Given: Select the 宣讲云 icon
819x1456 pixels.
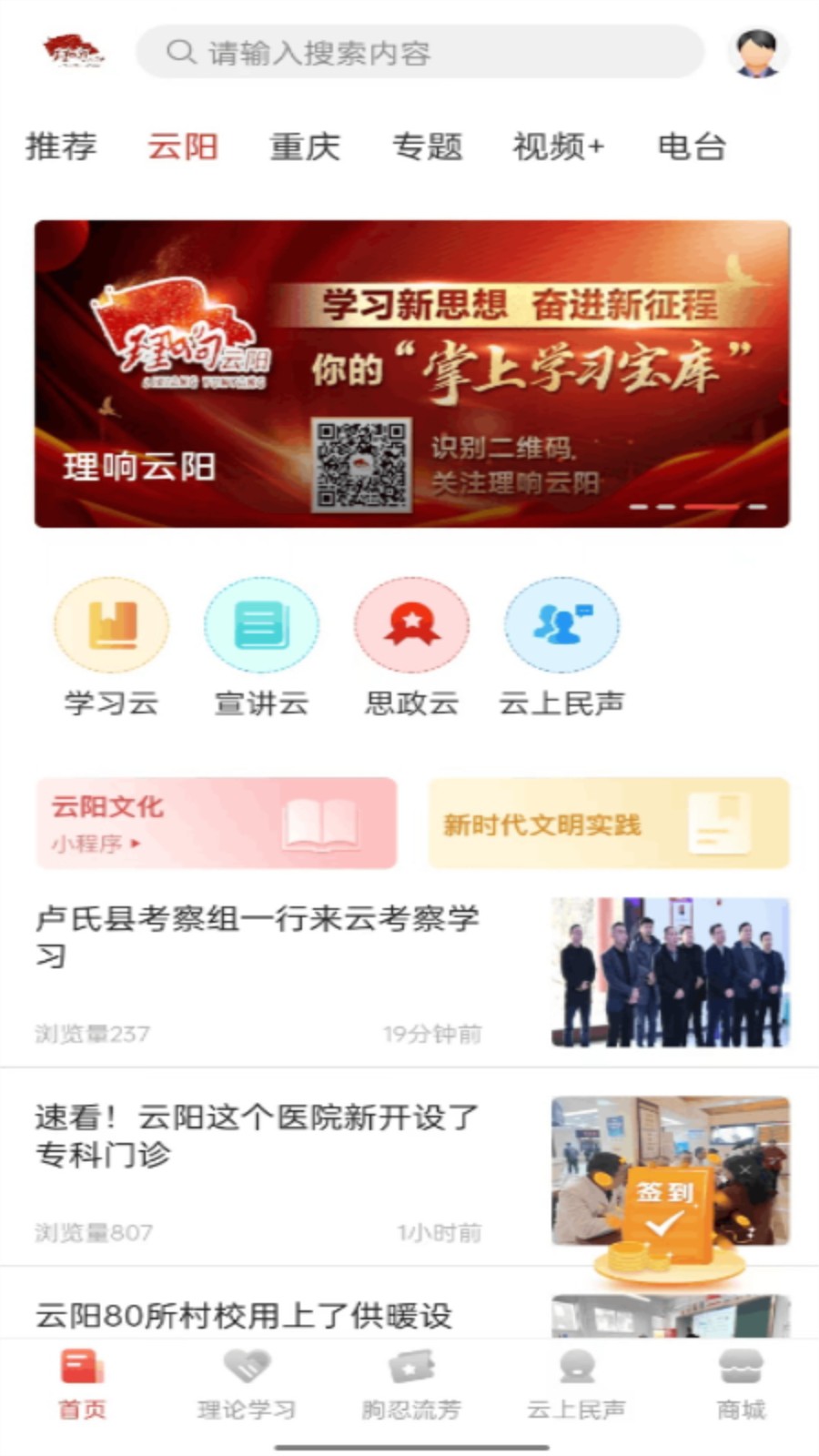Looking at the screenshot, I should click(261, 625).
